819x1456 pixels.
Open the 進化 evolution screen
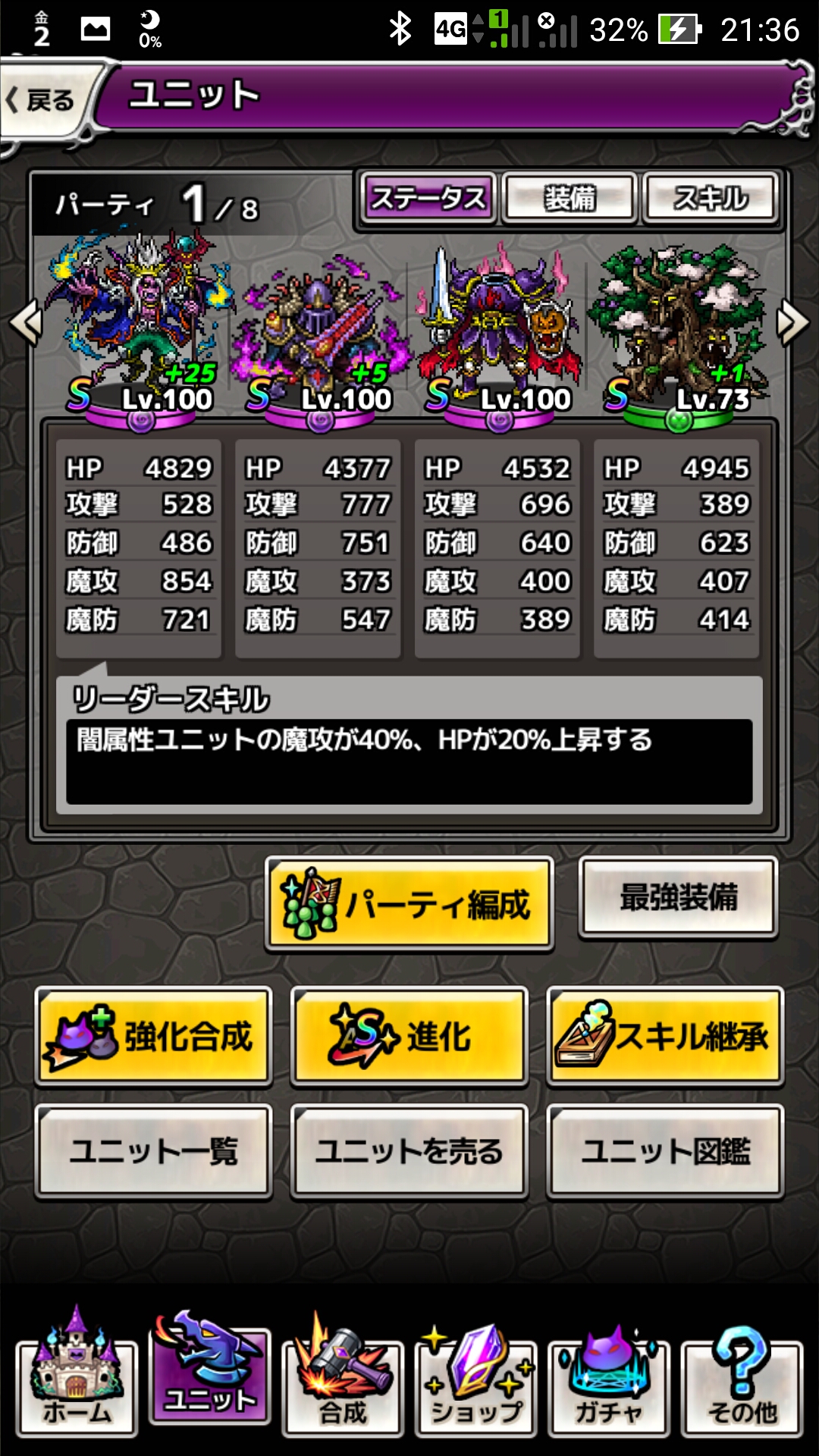click(409, 1037)
